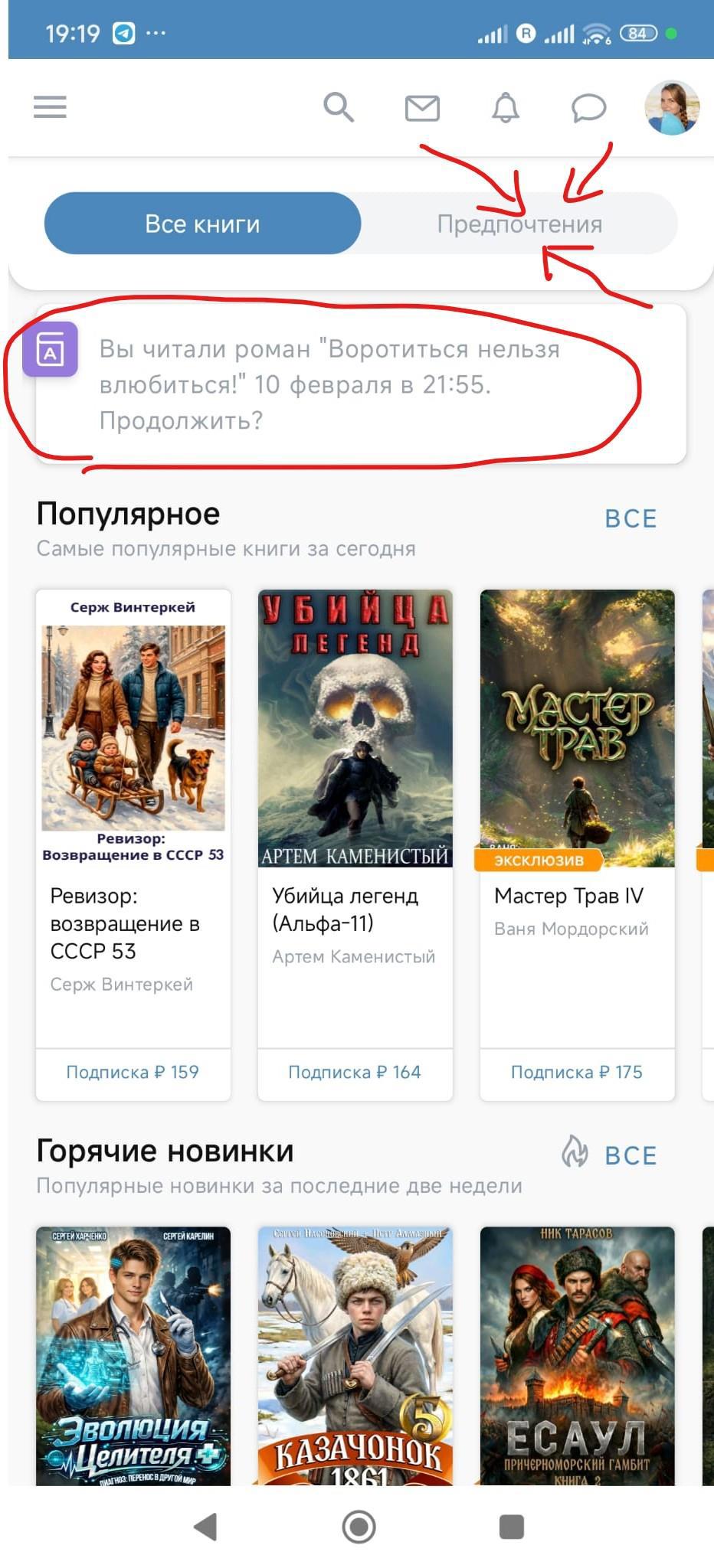
Task: Open the hamburger drawer menu
Action: point(51,107)
